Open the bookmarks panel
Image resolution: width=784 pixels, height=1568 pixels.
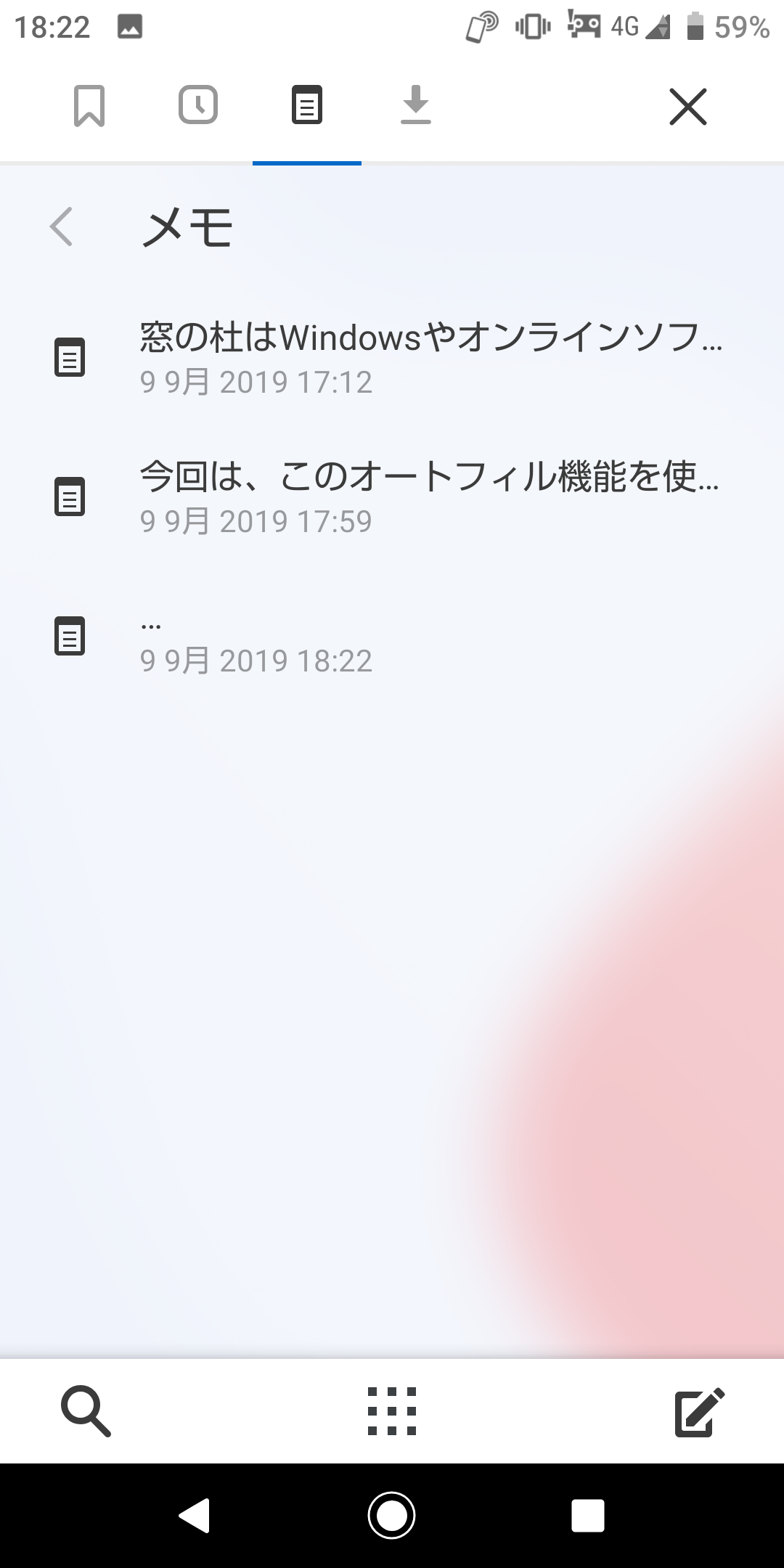pos(90,107)
